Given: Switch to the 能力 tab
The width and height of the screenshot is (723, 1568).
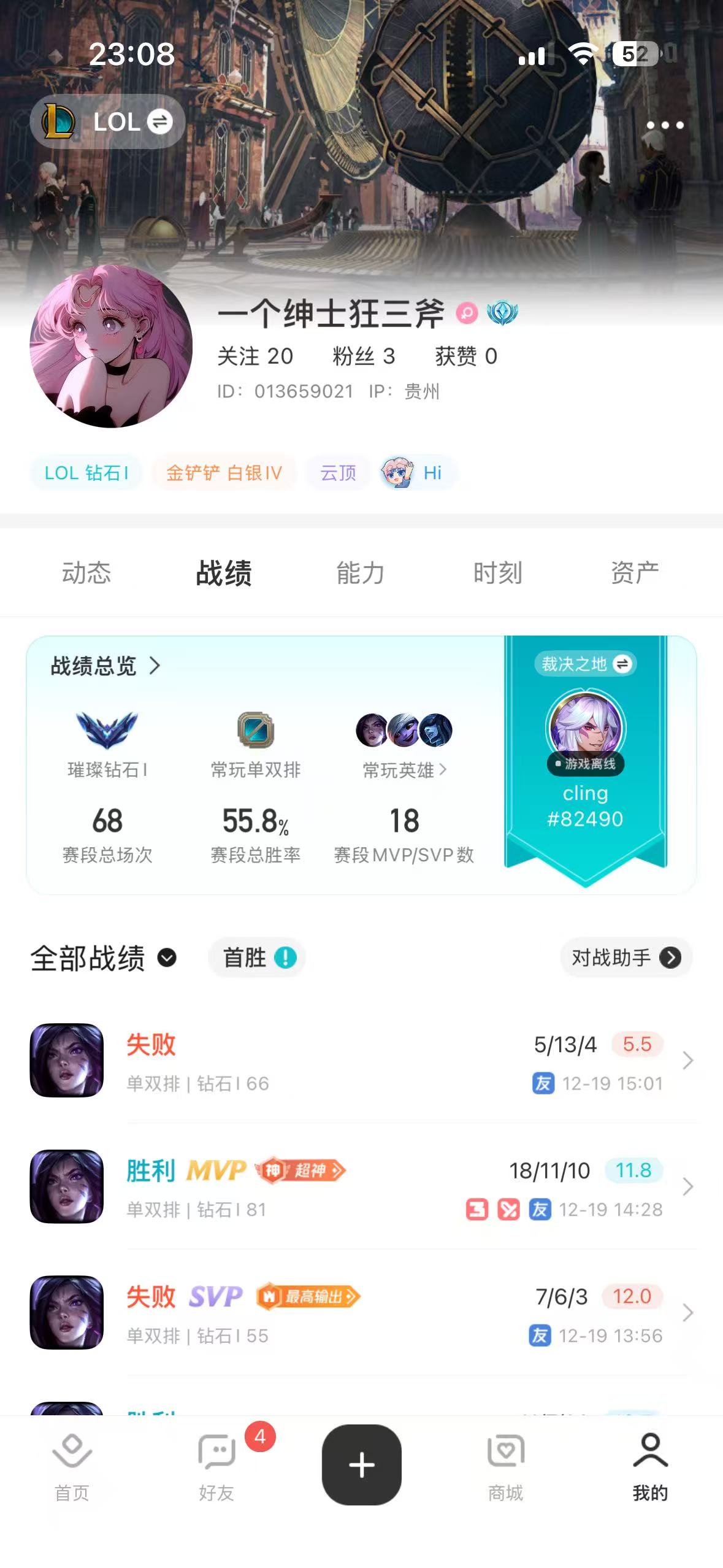Looking at the screenshot, I should [361, 573].
